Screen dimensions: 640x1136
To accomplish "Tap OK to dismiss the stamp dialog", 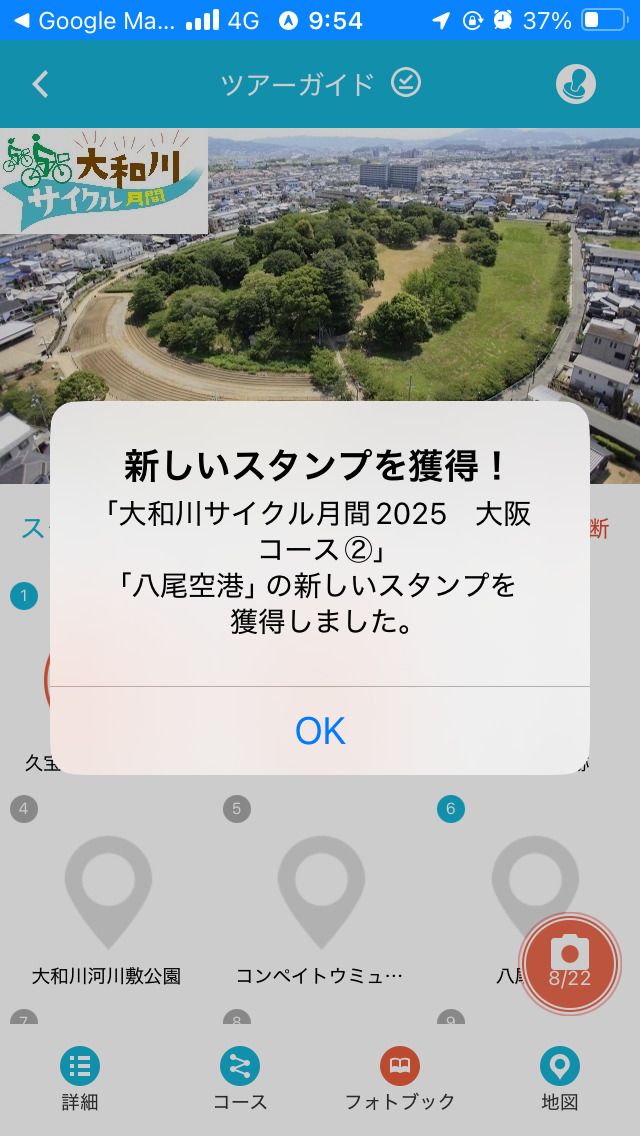I will 320,731.
